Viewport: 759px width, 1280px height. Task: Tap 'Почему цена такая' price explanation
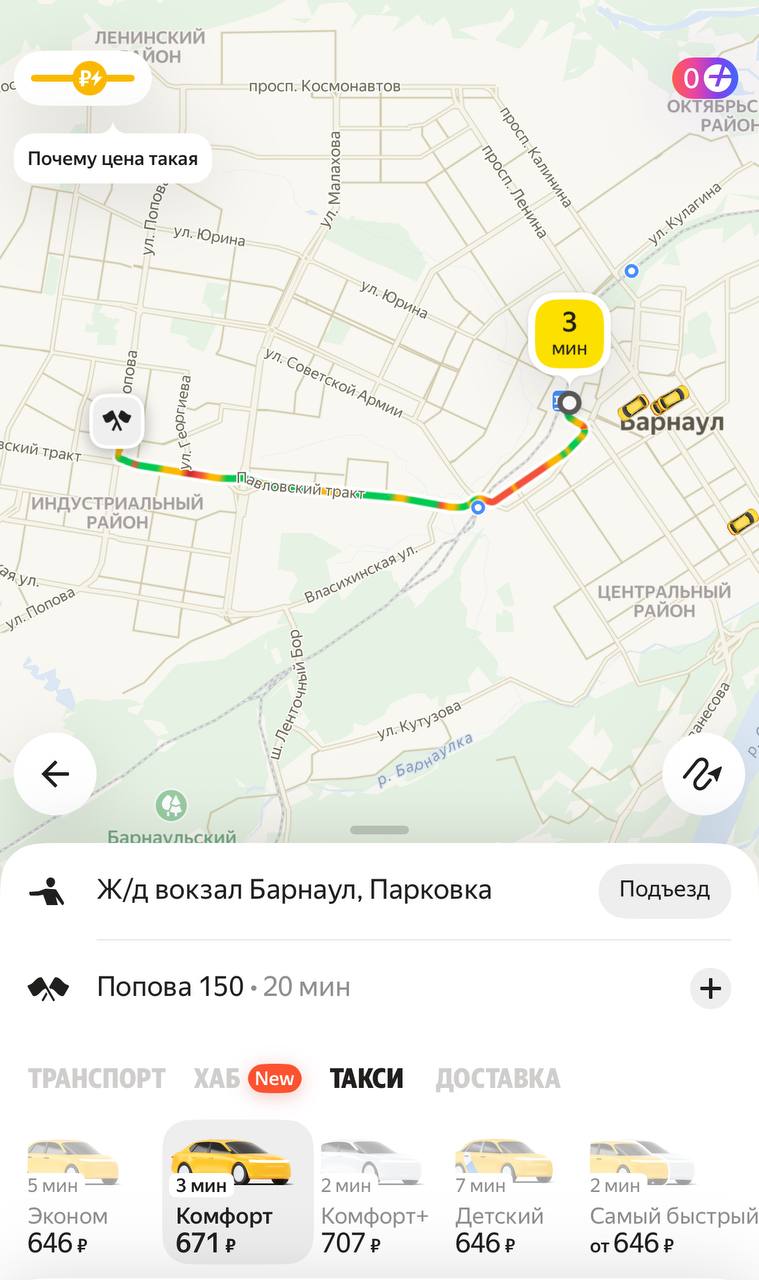[x=113, y=158]
